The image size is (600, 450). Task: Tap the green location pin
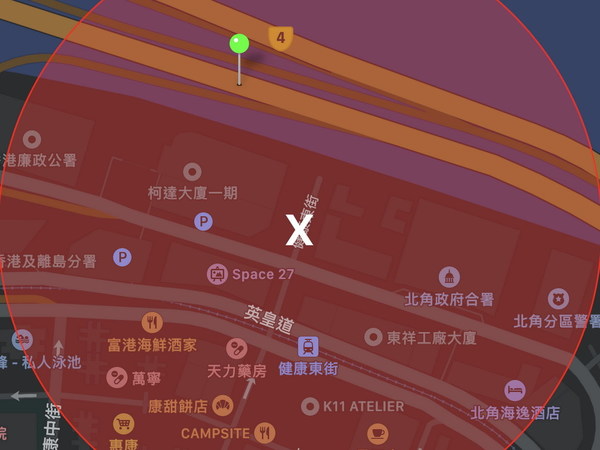coord(238,44)
